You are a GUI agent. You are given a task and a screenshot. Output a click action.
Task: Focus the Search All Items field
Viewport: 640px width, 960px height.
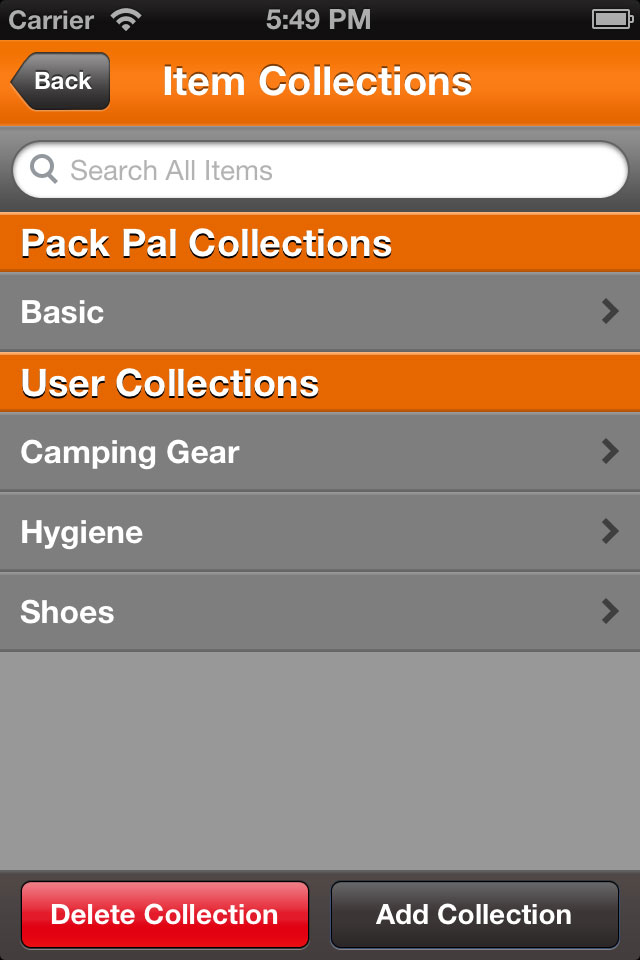tap(320, 171)
